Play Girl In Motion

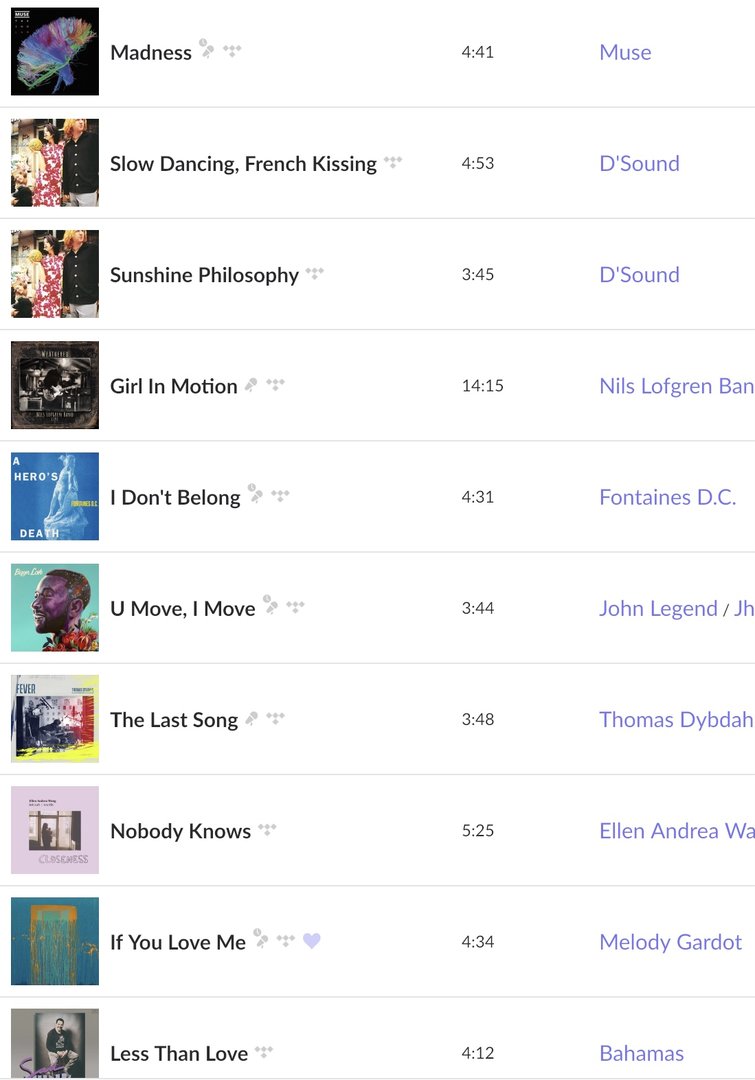coord(174,386)
